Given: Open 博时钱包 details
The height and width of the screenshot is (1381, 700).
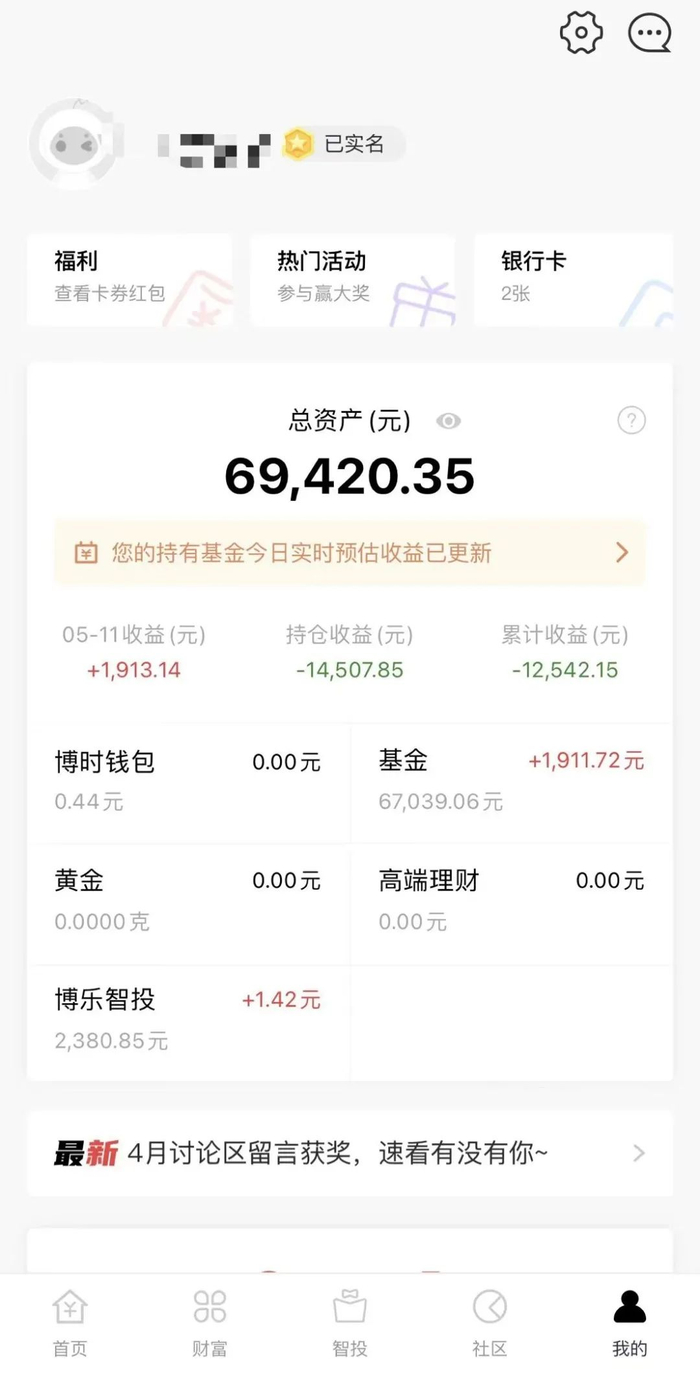Looking at the screenshot, I should [x=188, y=781].
